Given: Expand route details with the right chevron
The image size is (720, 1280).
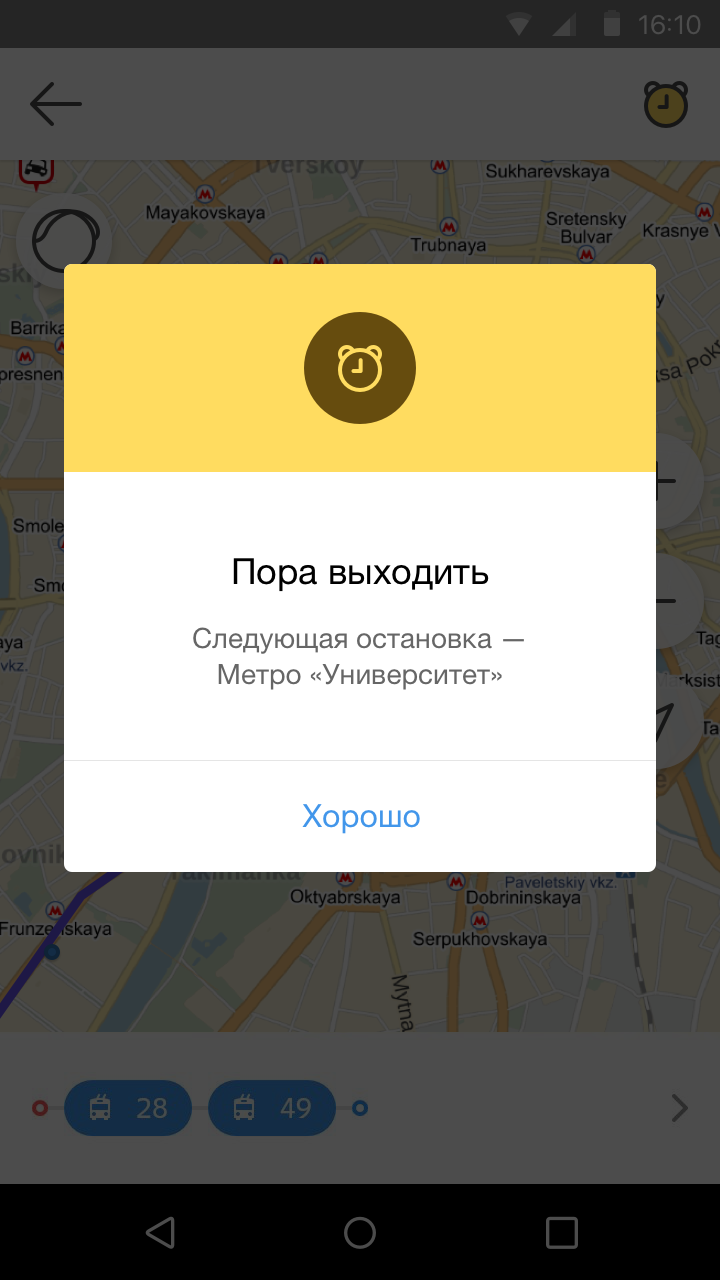Looking at the screenshot, I should pos(680,1108).
